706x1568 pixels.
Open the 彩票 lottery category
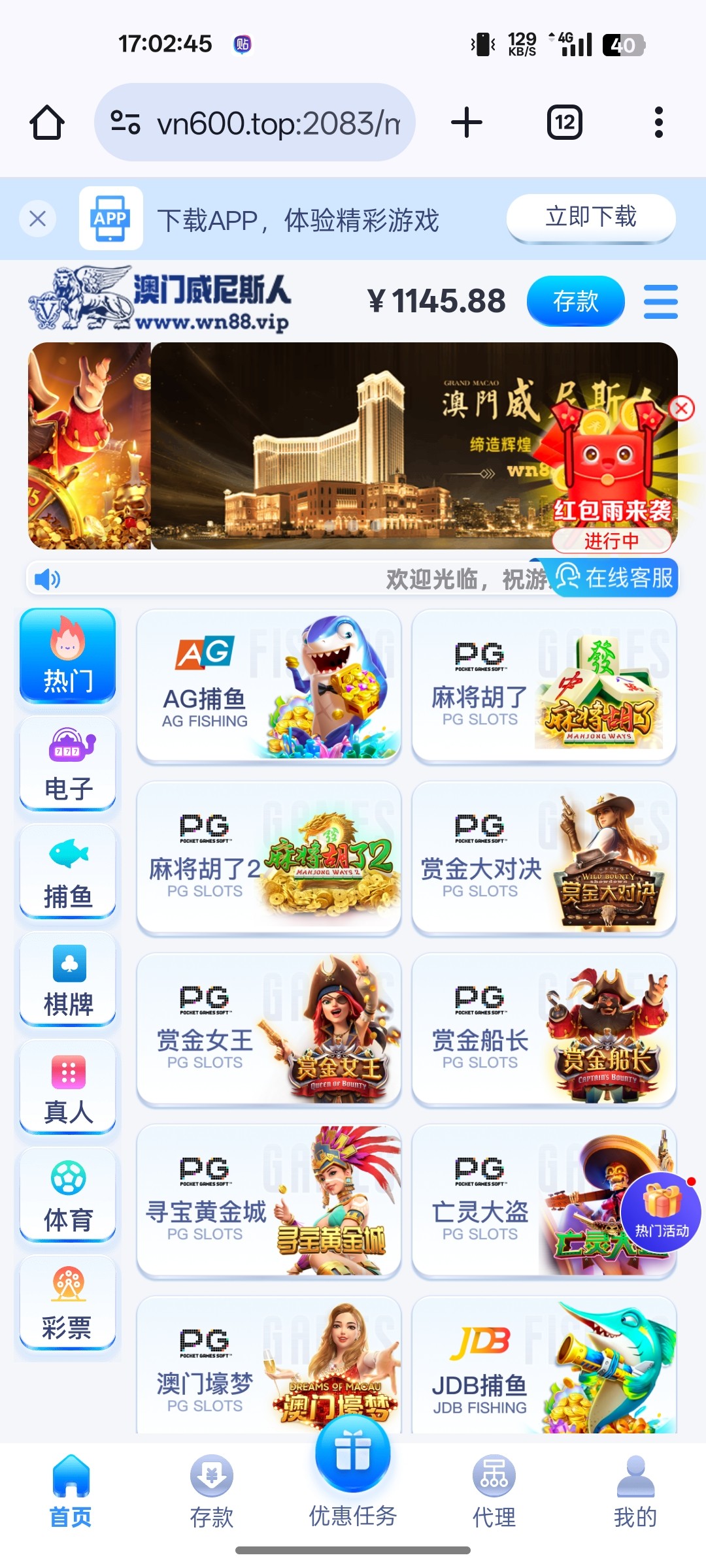click(x=68, y=1302)
